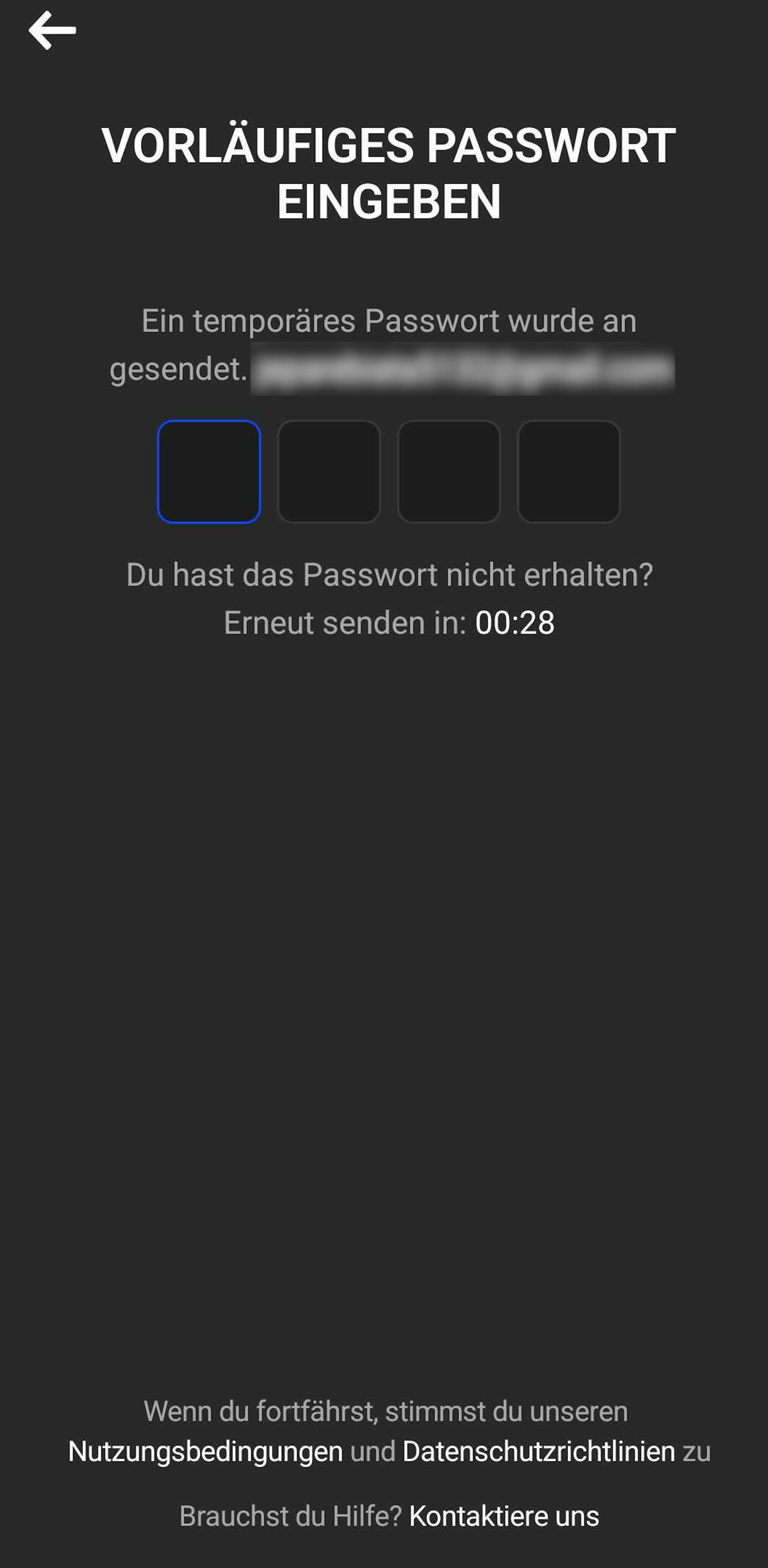Activate the fourth password digit box
This screenshot has width=768, height=1568.
click(x=568, y=472)
